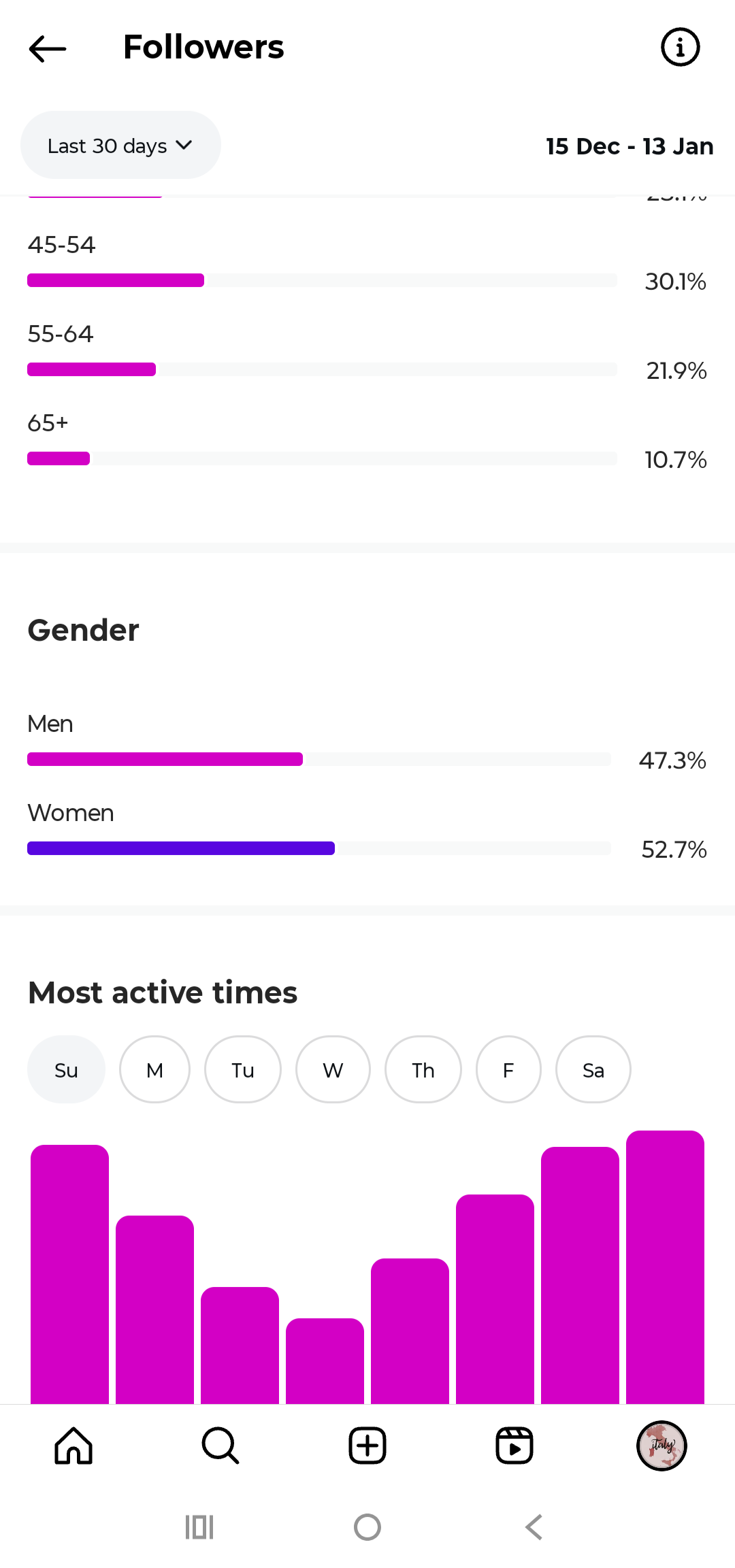Open the info icon about followers
735x1568 pixels.
click(680, 48)
